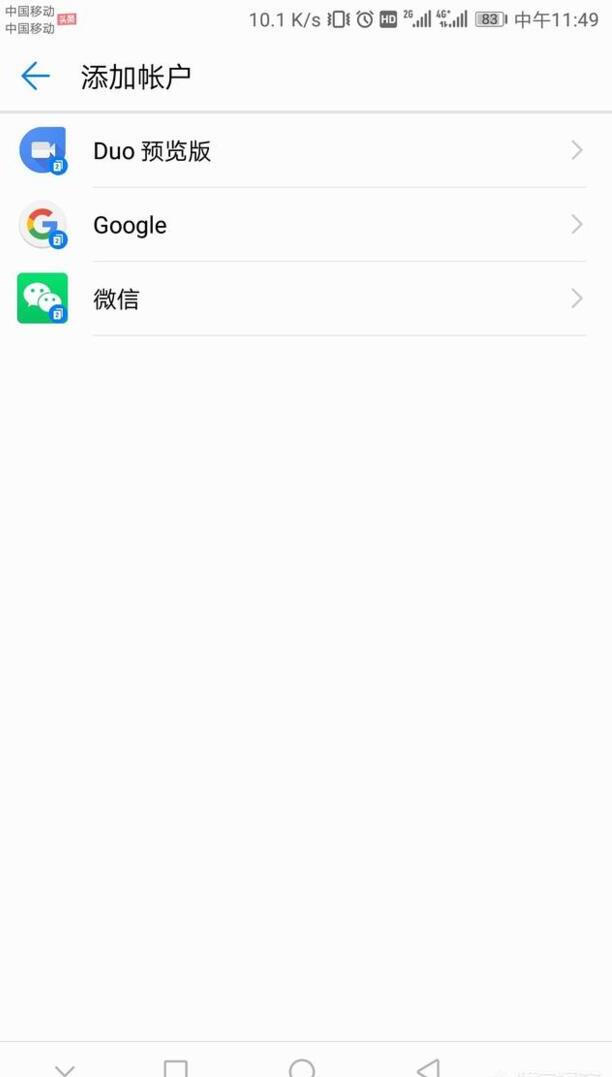Open 微信 account setup

300,299
